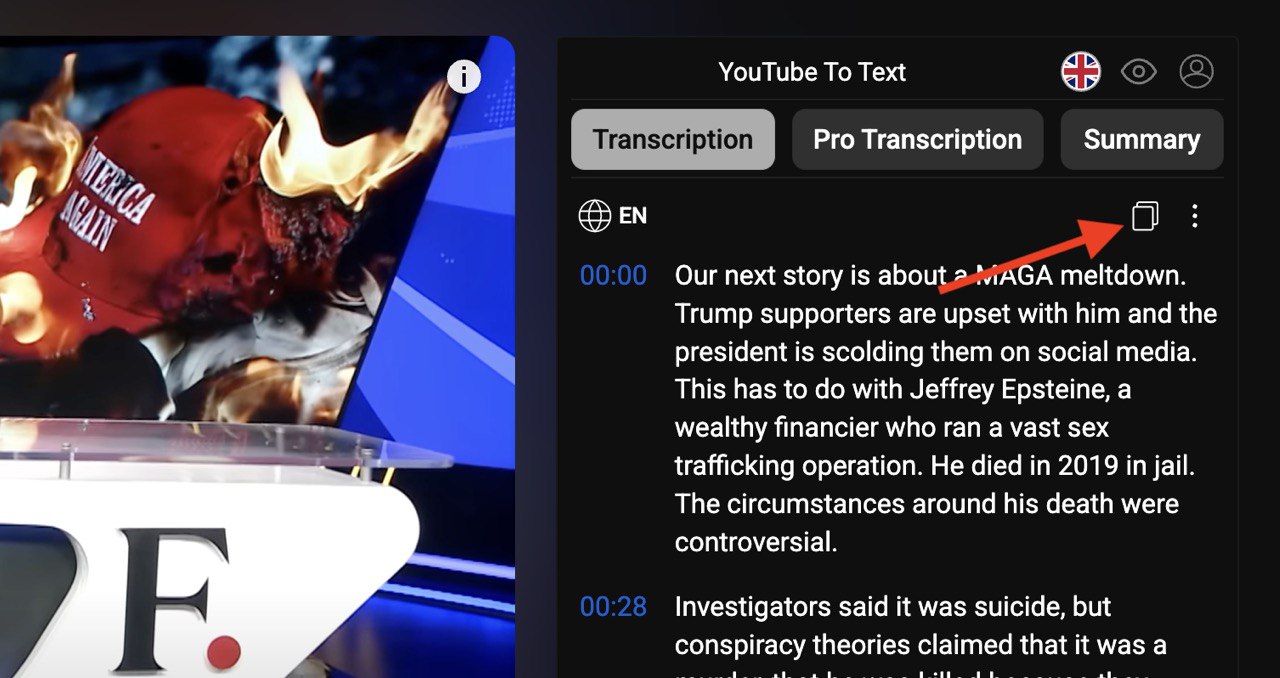Image resolution: width=1280 pixels, height=678 pixels.
Task: Toggle the eye visibility icon
Action: [x=1138, y=72]
